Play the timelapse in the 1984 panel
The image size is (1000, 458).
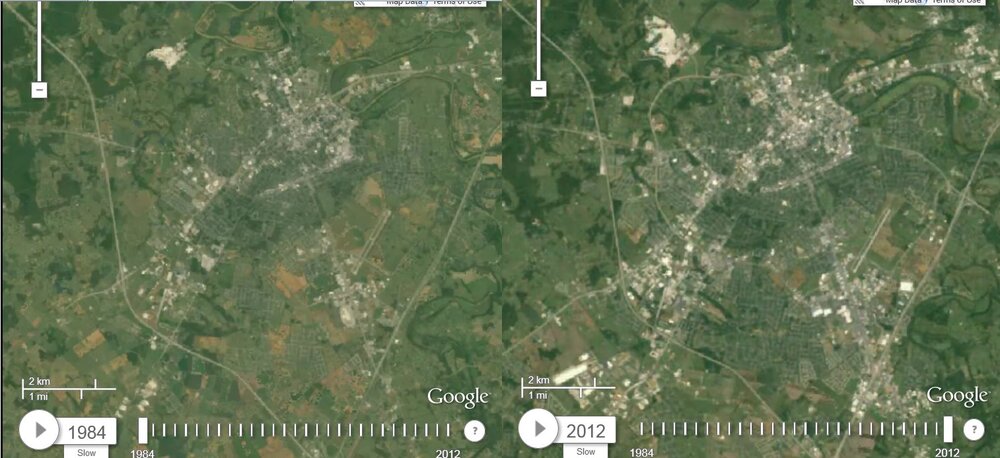click(39, 430)
